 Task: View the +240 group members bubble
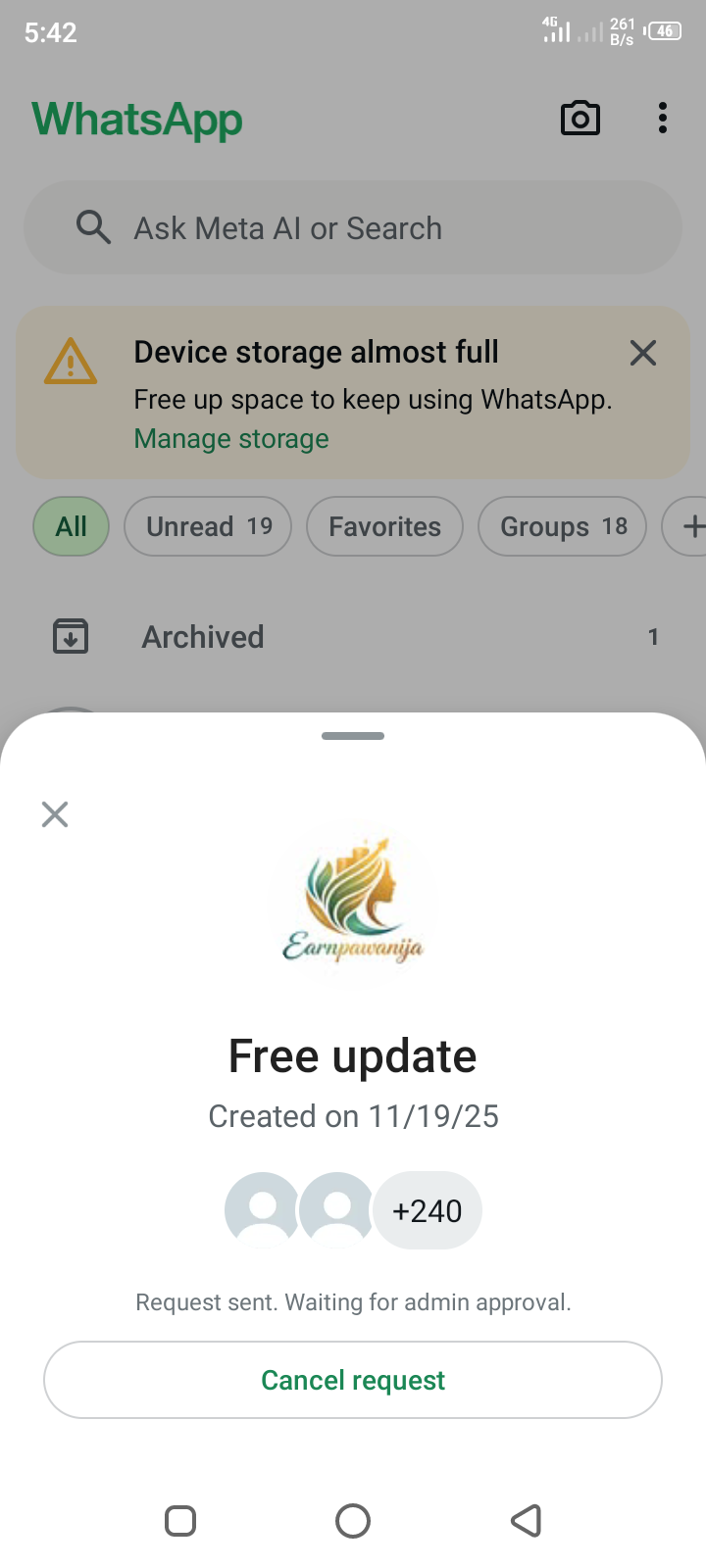(428, 1211)
